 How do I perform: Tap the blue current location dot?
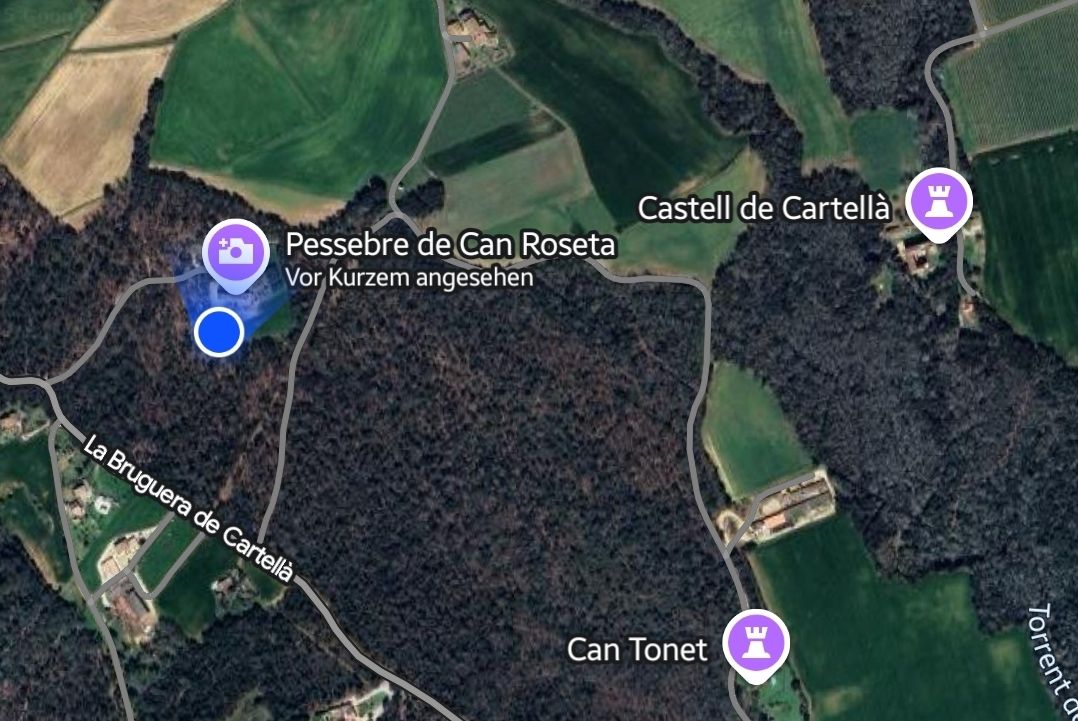[218, 332]
